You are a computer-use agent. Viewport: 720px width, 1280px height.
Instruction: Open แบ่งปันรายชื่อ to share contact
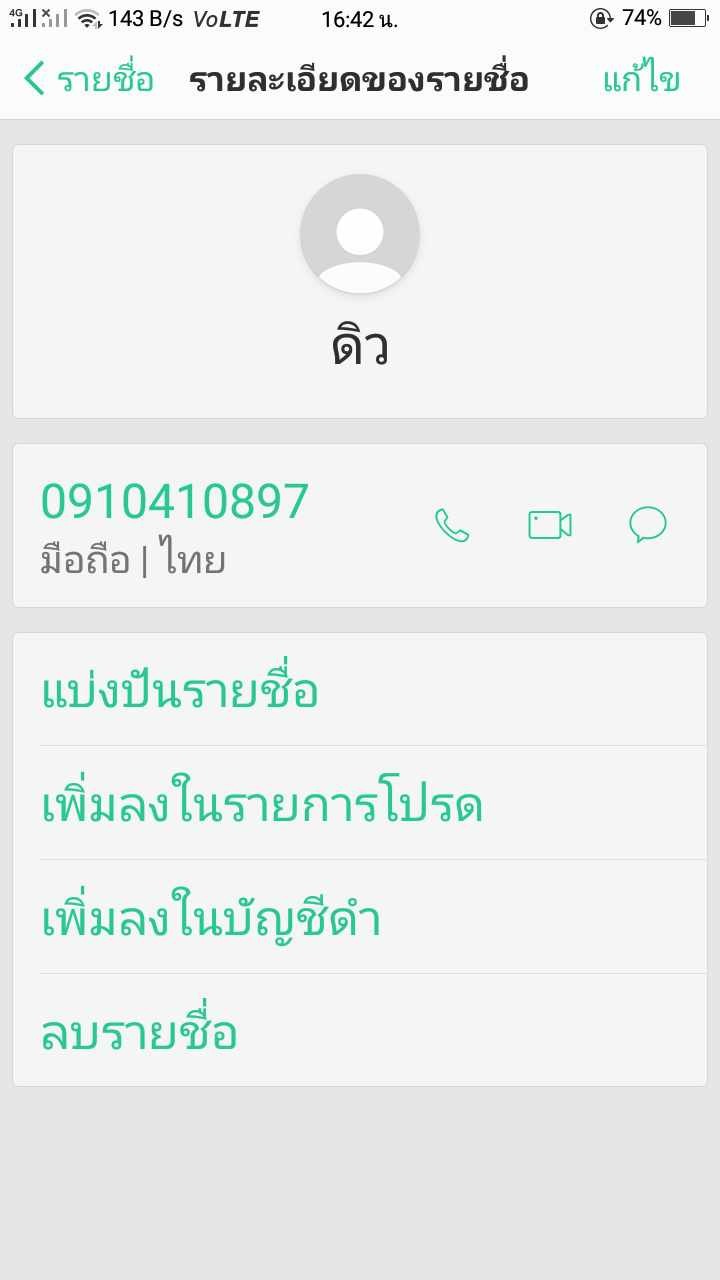click(x=180, y=691)
